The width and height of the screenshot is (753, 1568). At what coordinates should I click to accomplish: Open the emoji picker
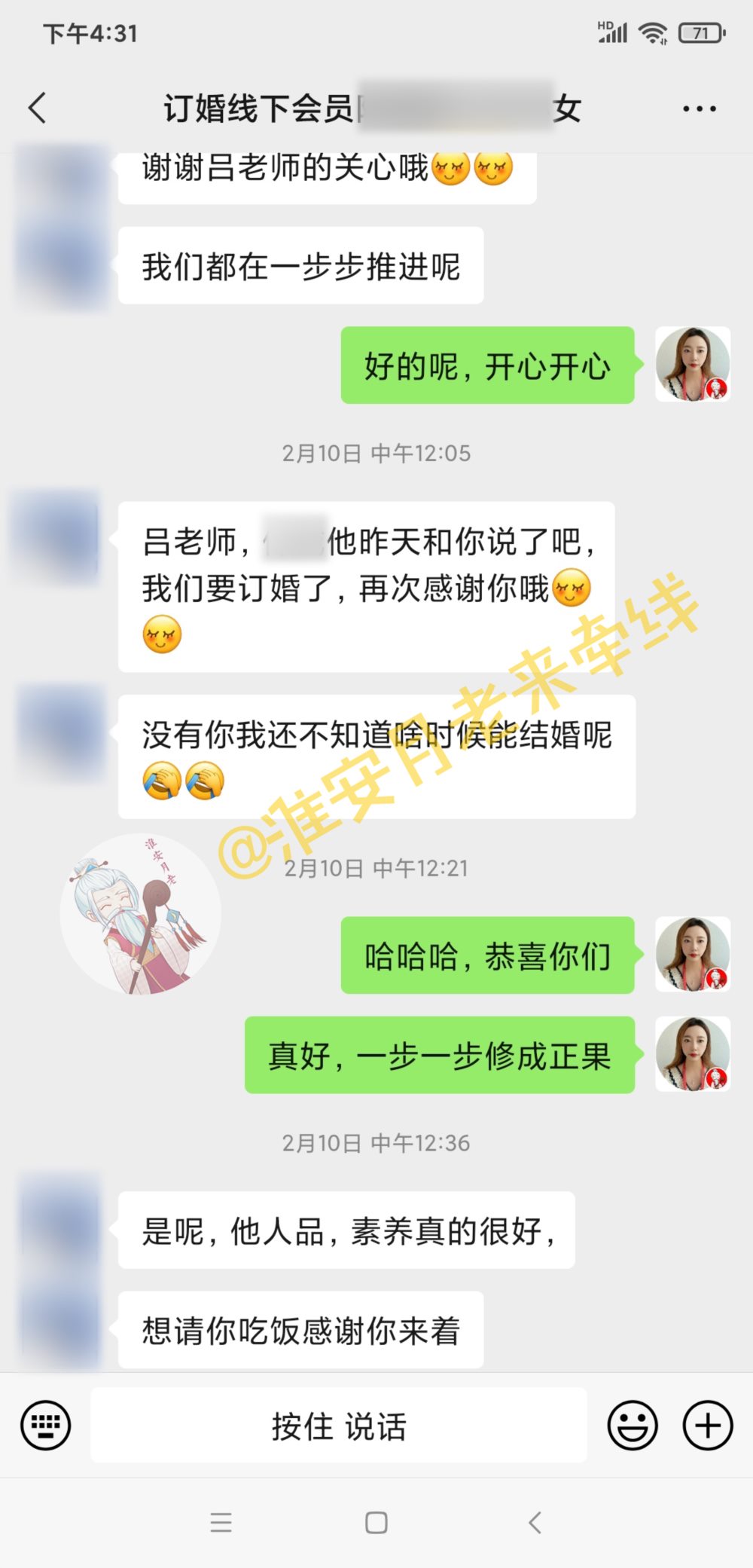(x=633, y=1425)
